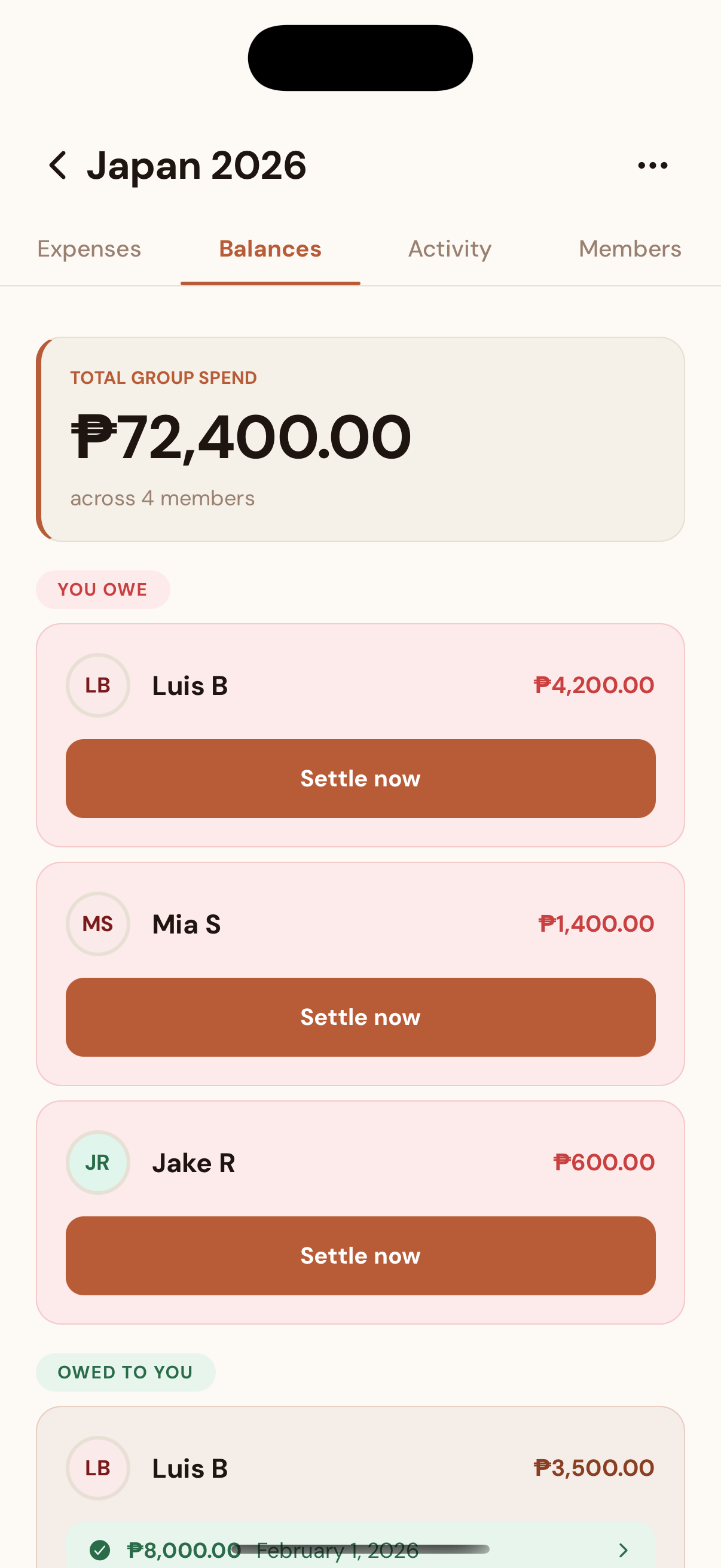Viewport: 721px width, 1568px height.
Task: Open the ₱8,000.00 February 1 payment row
Action: coord(360,1549)
